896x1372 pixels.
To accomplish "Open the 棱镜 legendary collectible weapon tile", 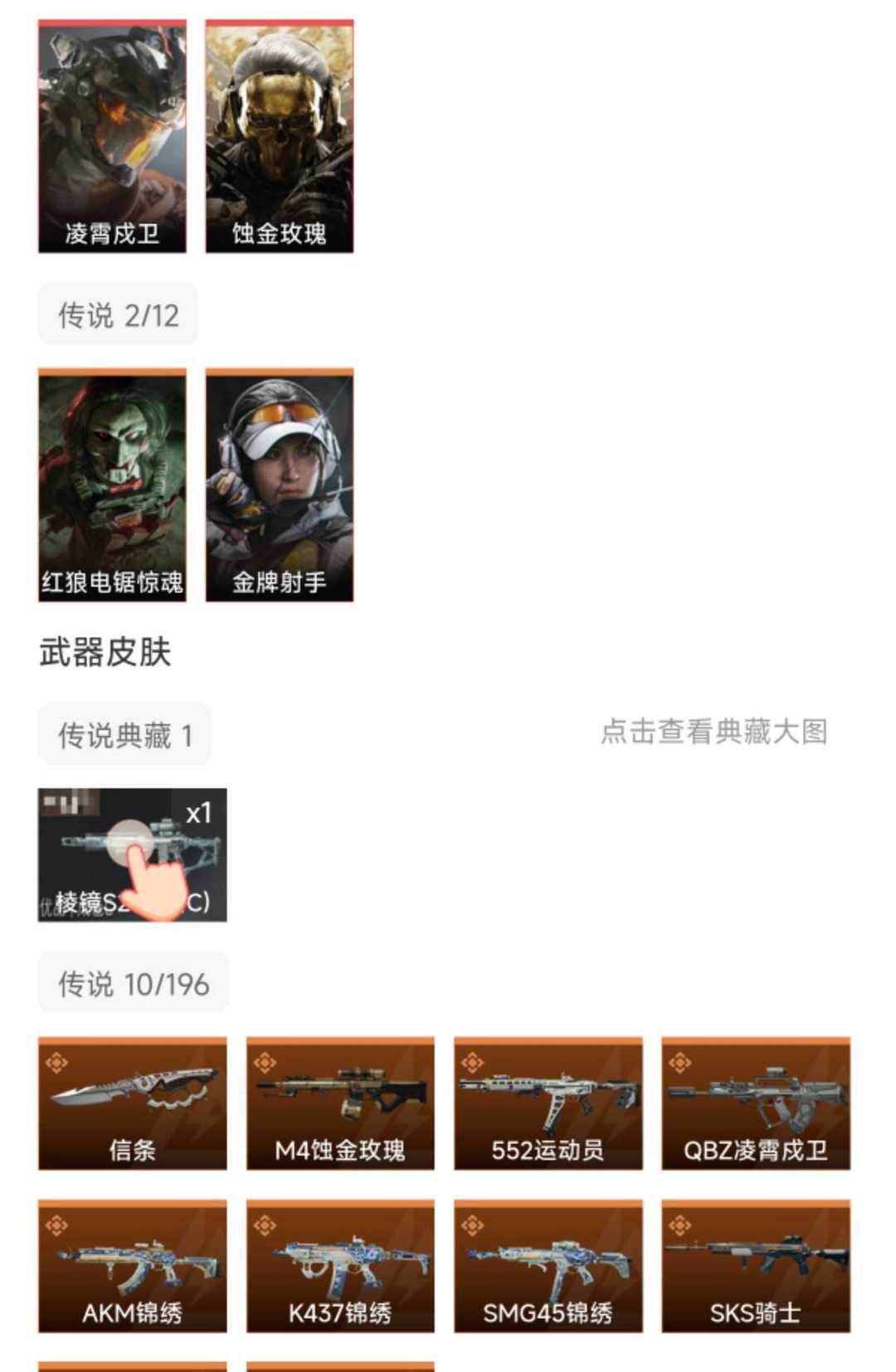I will point(132,854).
